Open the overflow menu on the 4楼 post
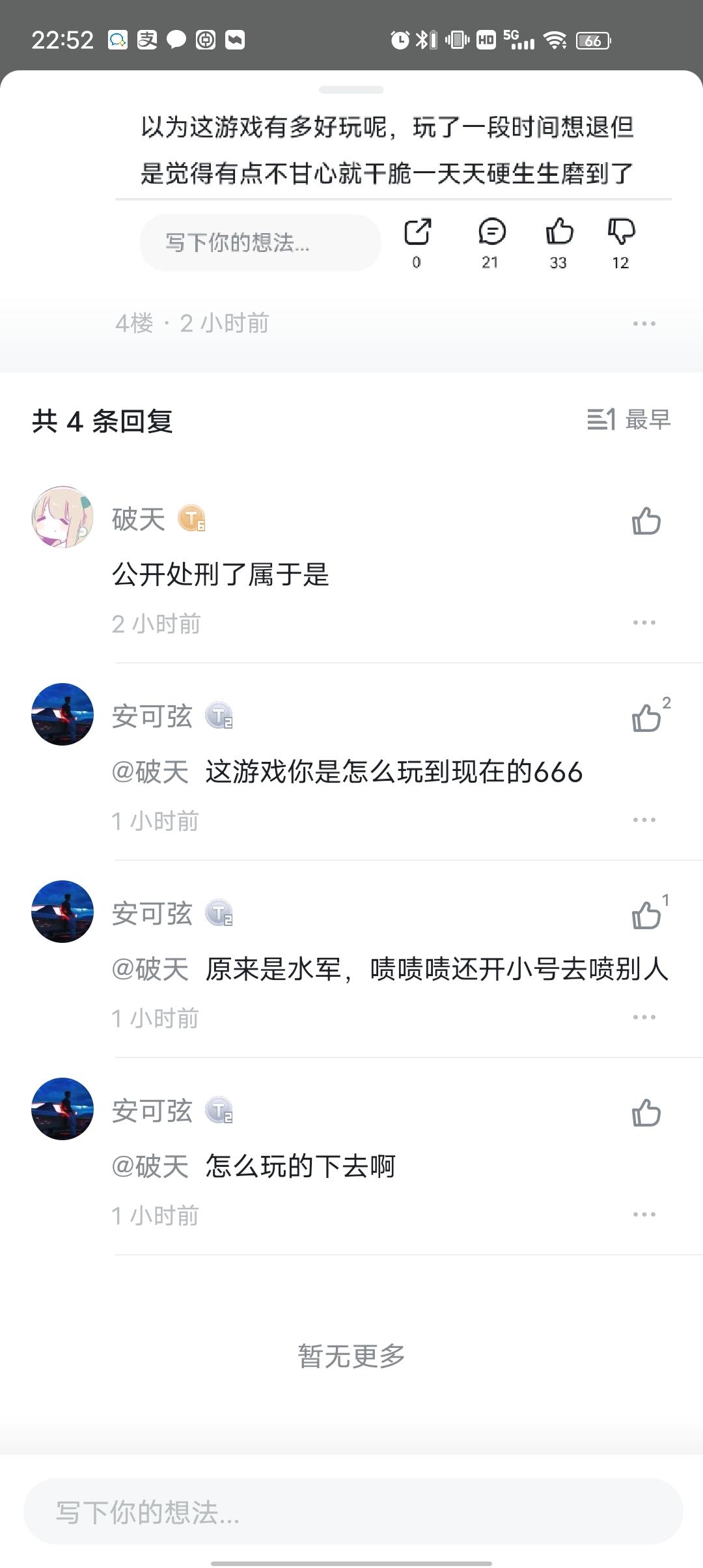Screen dimensions: 703x1568 coord(644,324)
